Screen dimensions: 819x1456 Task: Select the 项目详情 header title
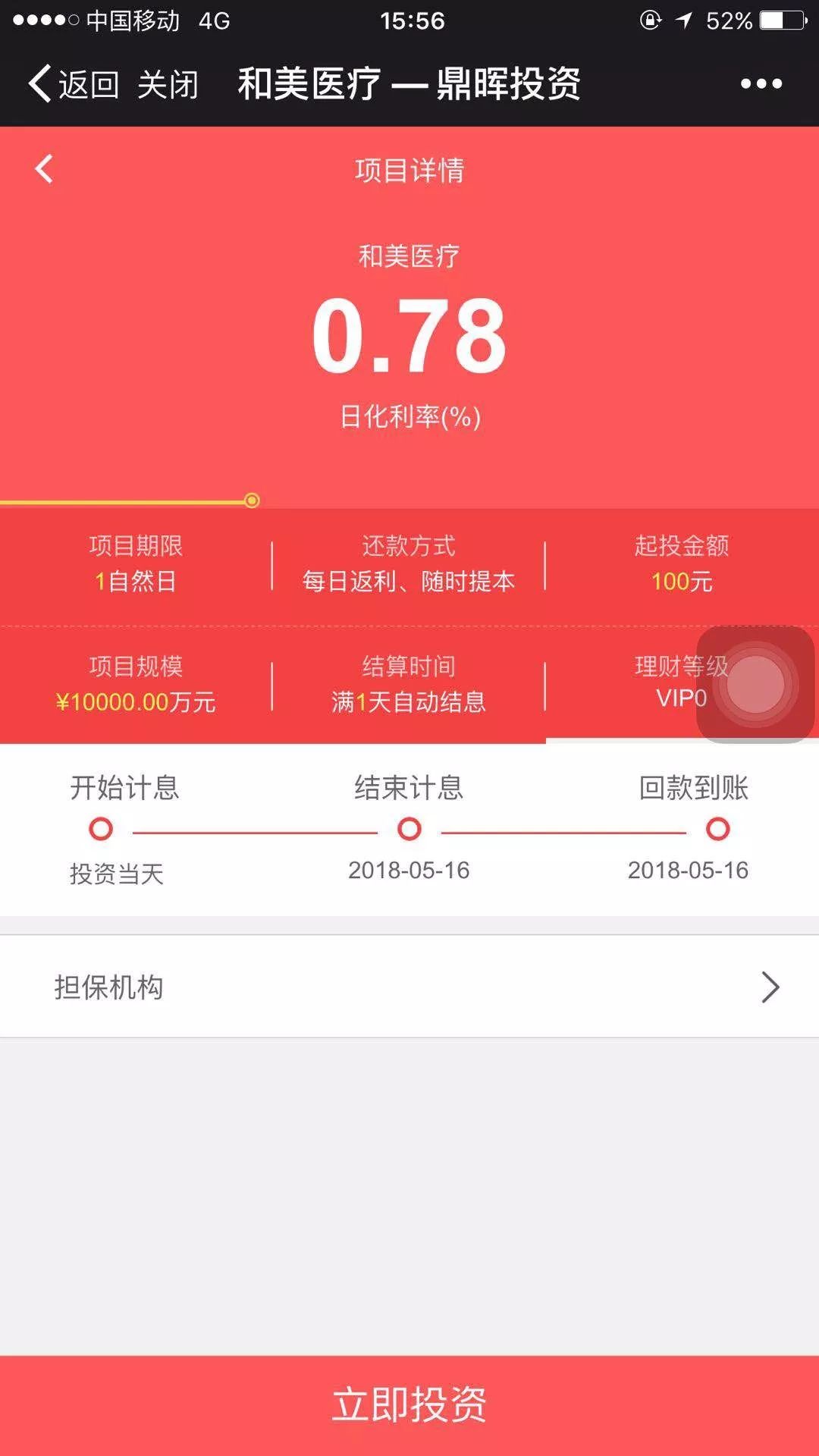[x=409, y=171]
